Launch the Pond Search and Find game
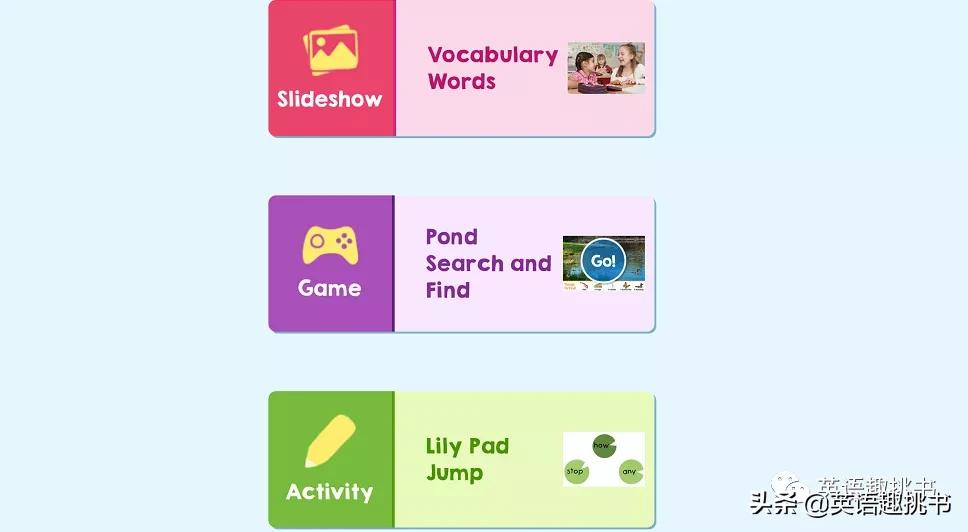This screenshot has height=532, width=968. (x=488, y=264)
